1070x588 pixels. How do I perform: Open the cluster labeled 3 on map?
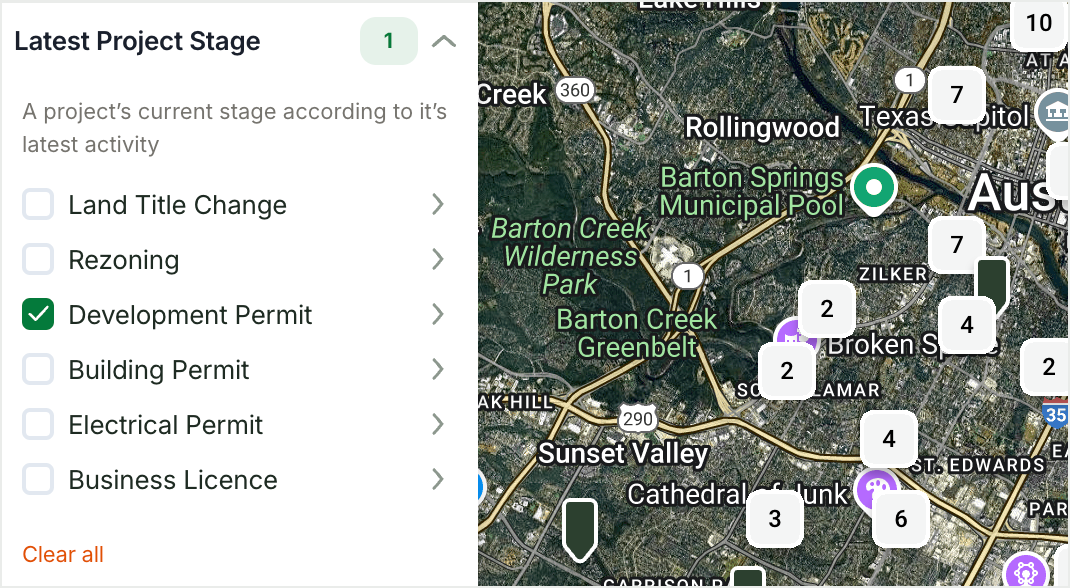point(774,518)
